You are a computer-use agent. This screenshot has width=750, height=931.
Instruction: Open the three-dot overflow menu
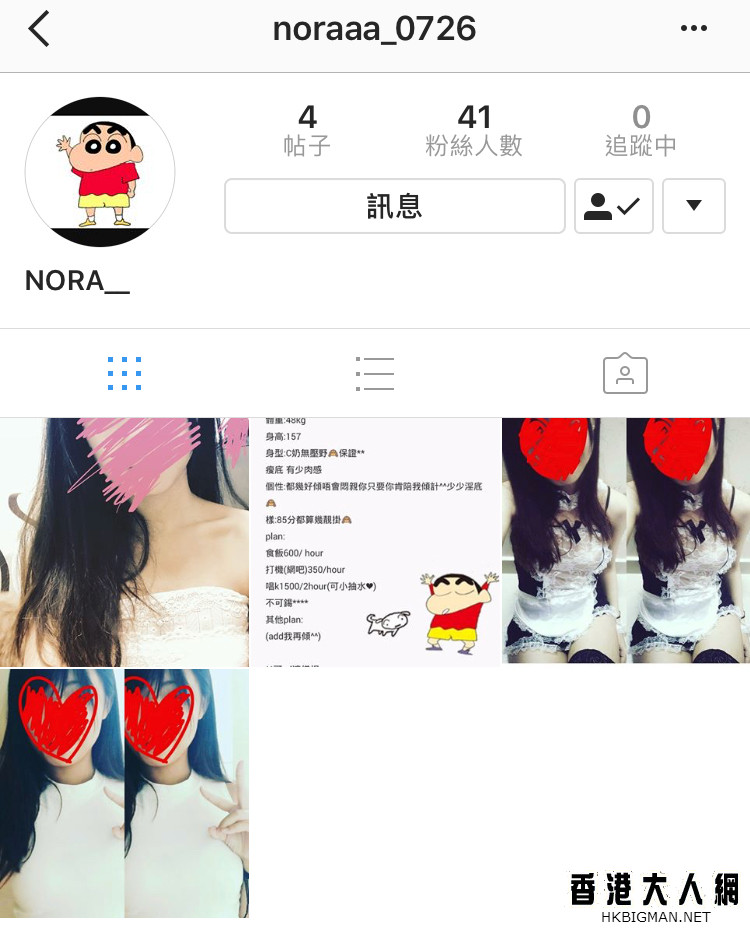tap(693, 29)
